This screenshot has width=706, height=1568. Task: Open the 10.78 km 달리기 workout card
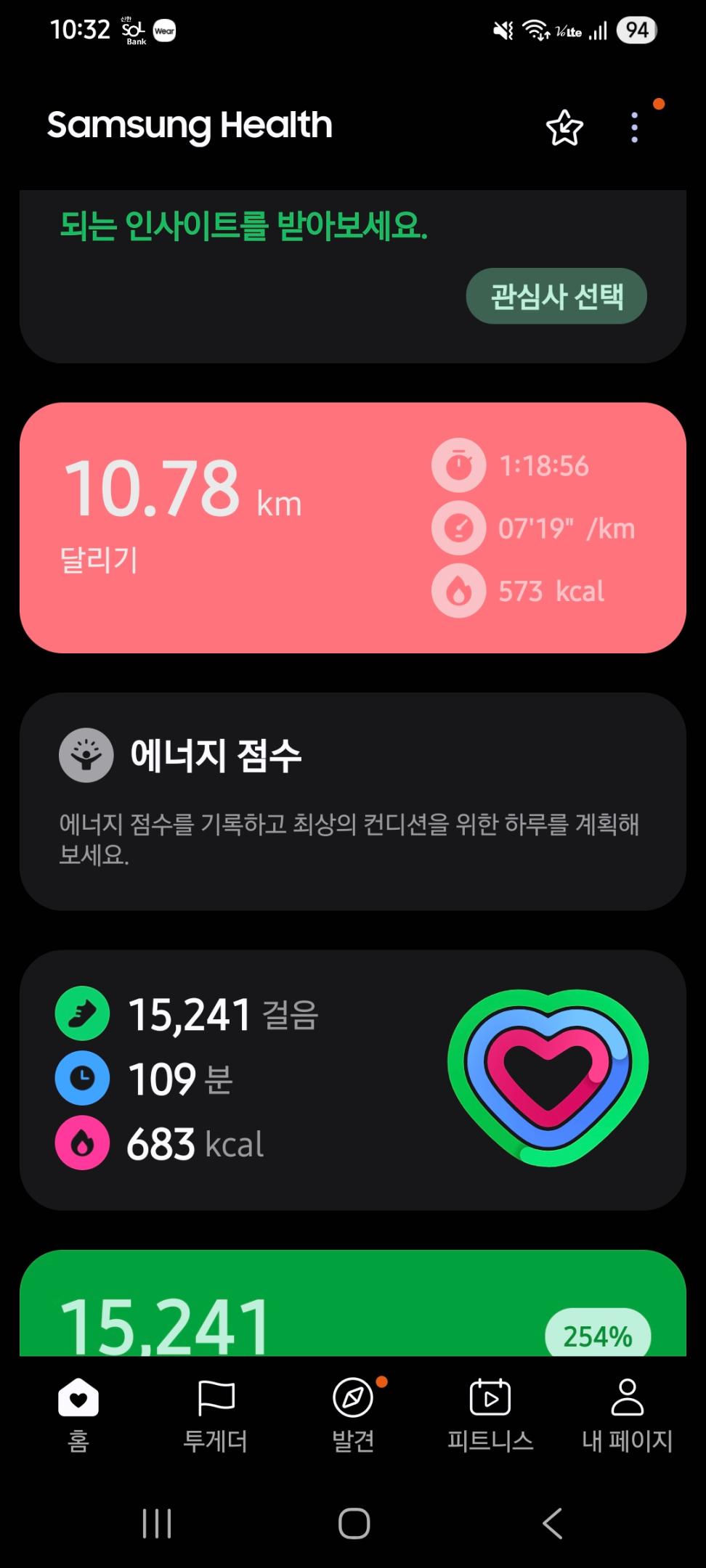353,528
